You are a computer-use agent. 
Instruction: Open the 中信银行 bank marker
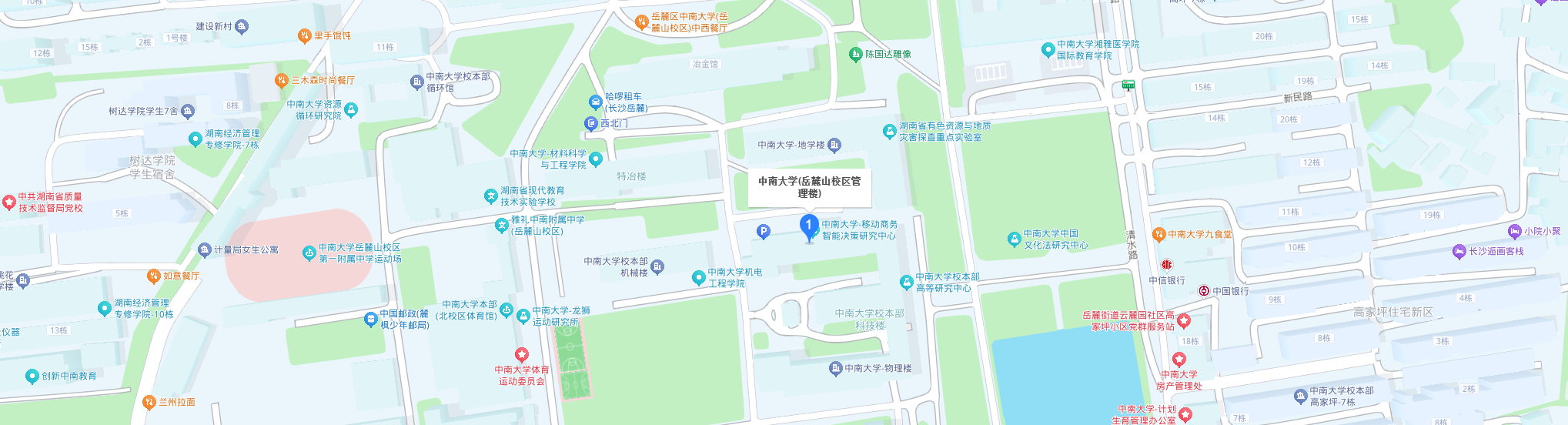tap(1167, 265)
